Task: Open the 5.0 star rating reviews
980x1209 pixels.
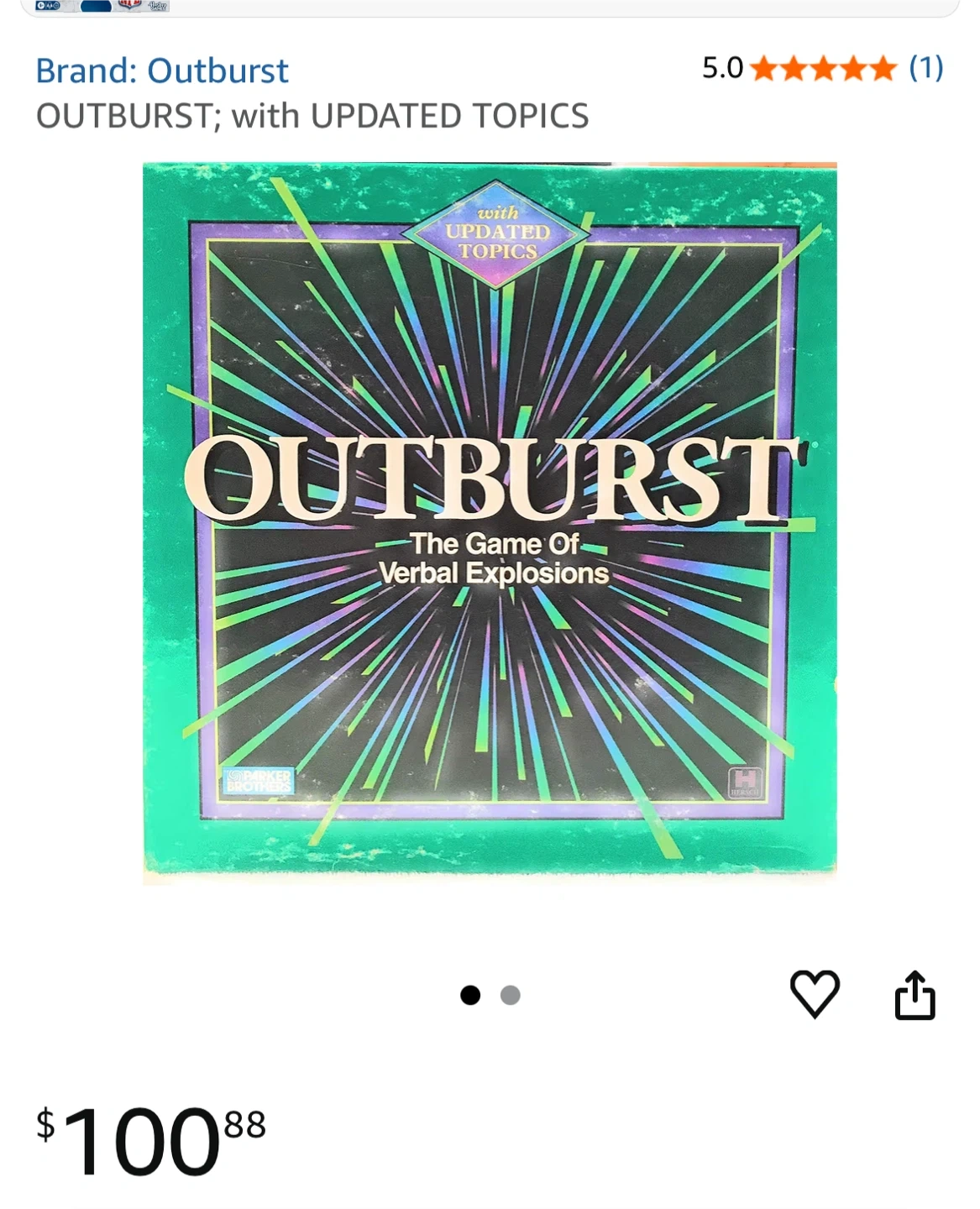Action: 823,68
